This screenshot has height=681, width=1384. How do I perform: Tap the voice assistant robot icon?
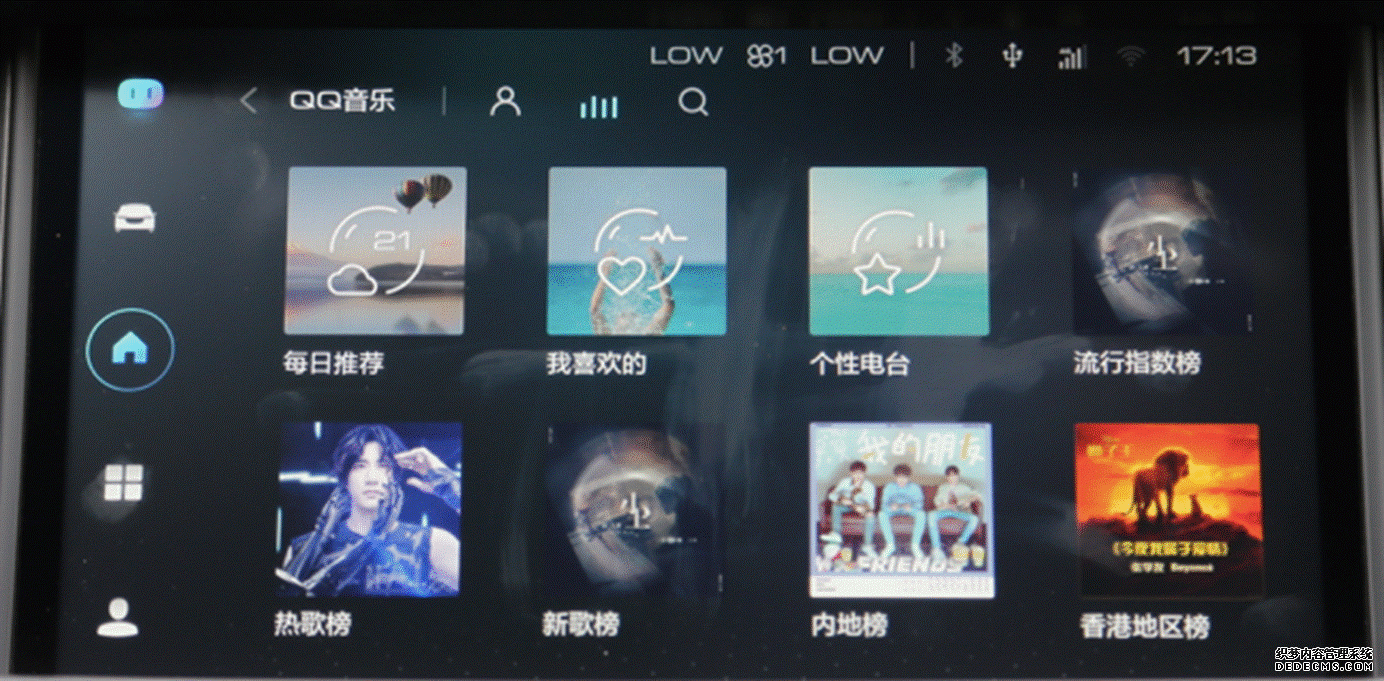(140, 95)
